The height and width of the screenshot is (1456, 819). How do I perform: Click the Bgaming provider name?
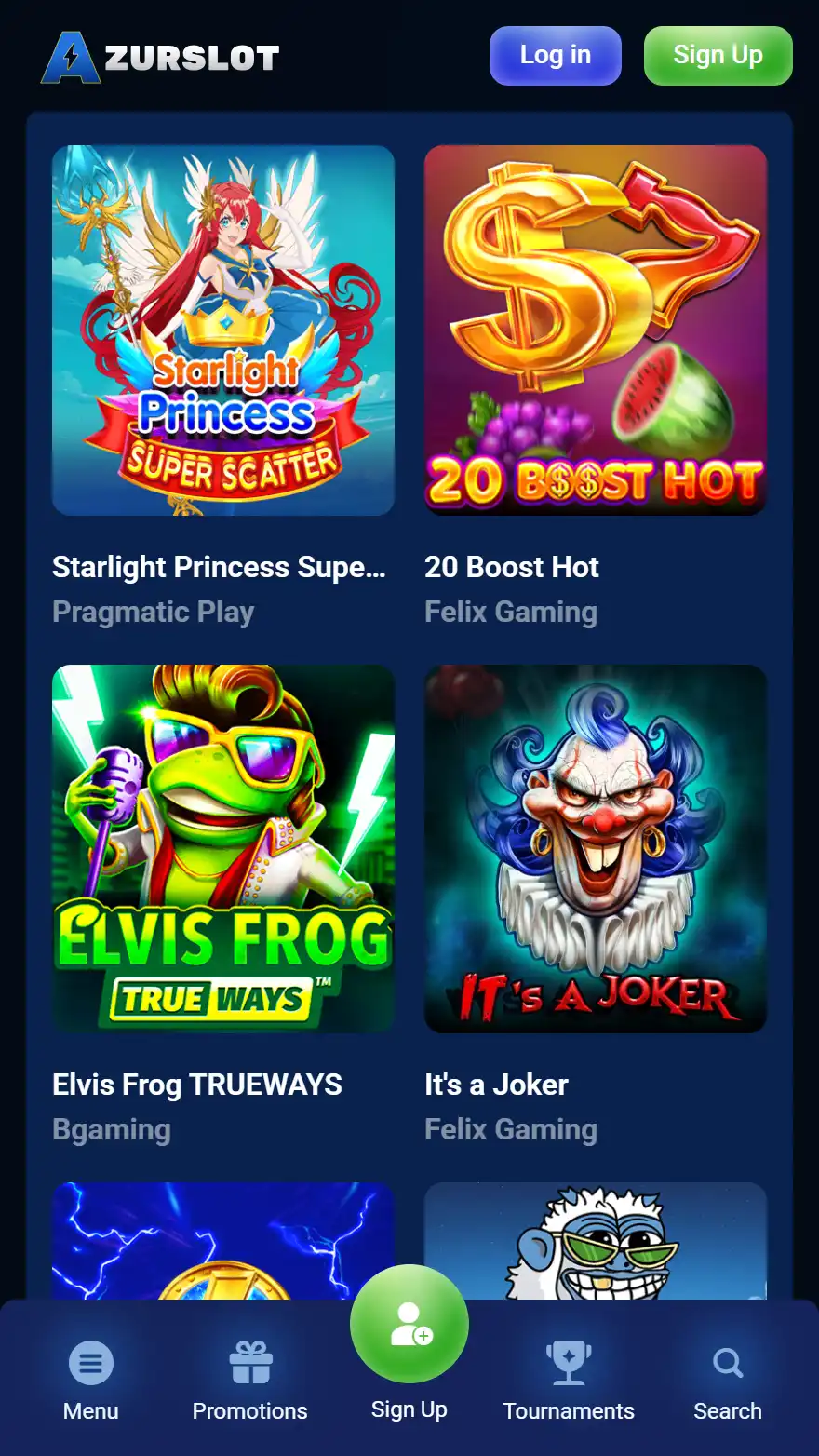112,1129
